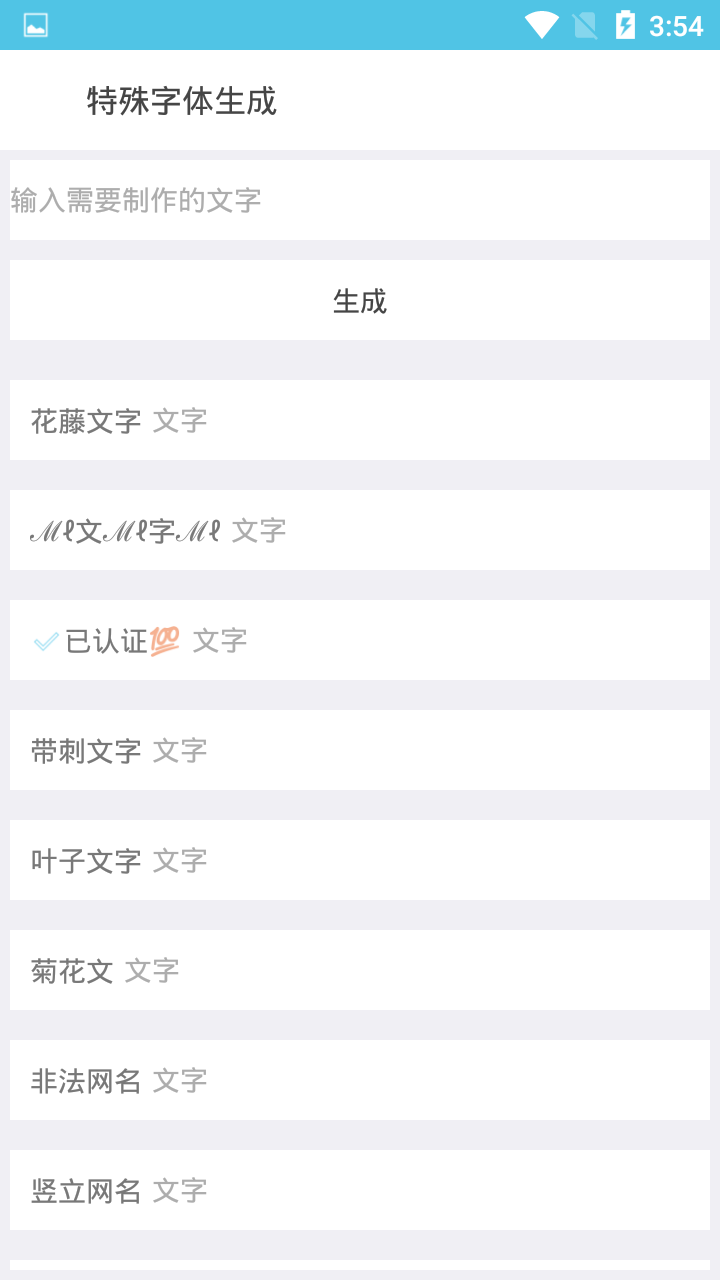
Task: Click the 输入需要制作的文字 input box
Action: 360,199
